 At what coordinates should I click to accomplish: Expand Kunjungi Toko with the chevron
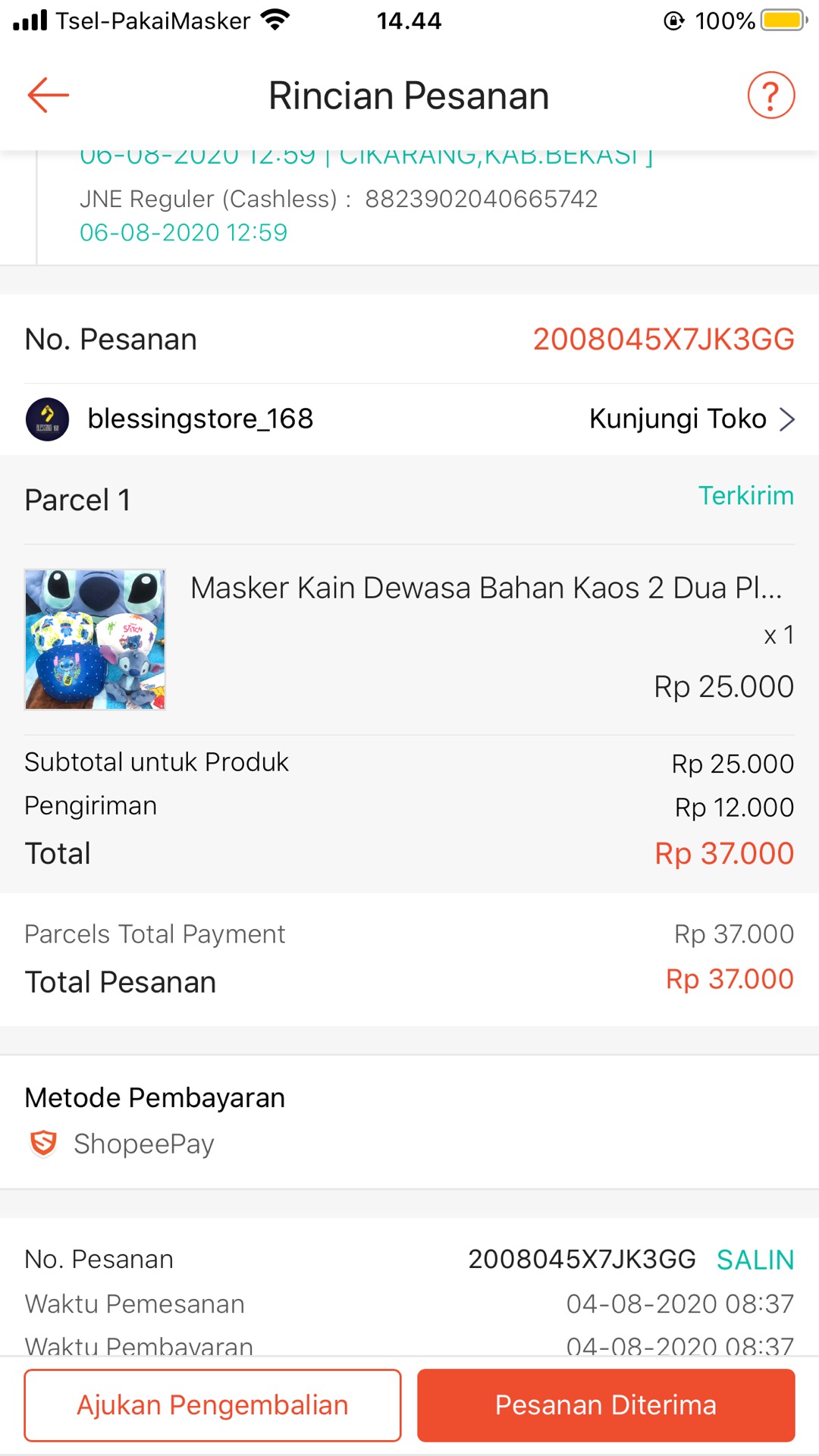tap(787, 418)
